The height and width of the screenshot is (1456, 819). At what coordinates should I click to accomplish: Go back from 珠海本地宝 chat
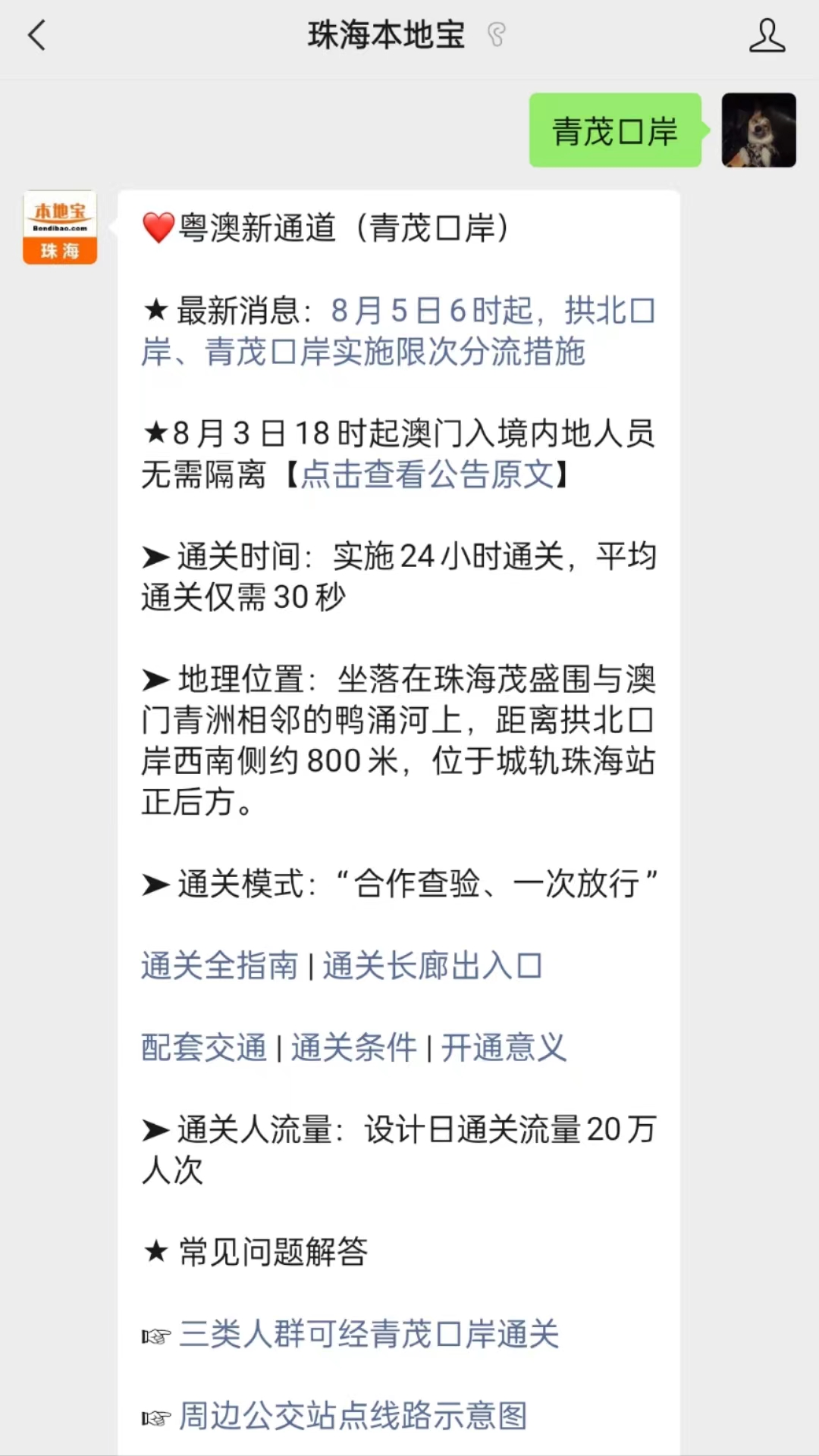point(36,36)
